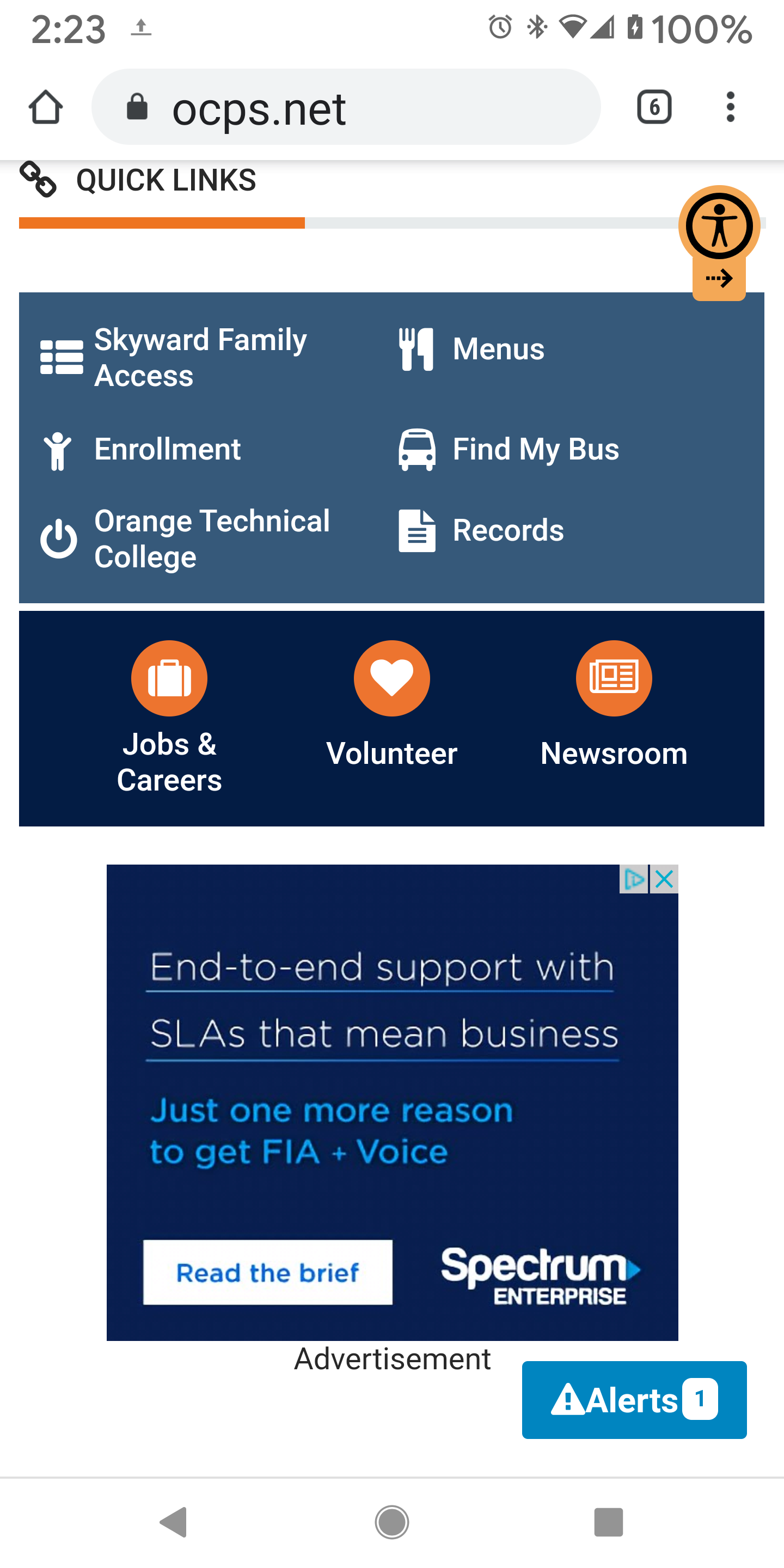This screenshot has width=784, height=1568.
Task: Open Jobs & Careers
Action: coord(169,718)
